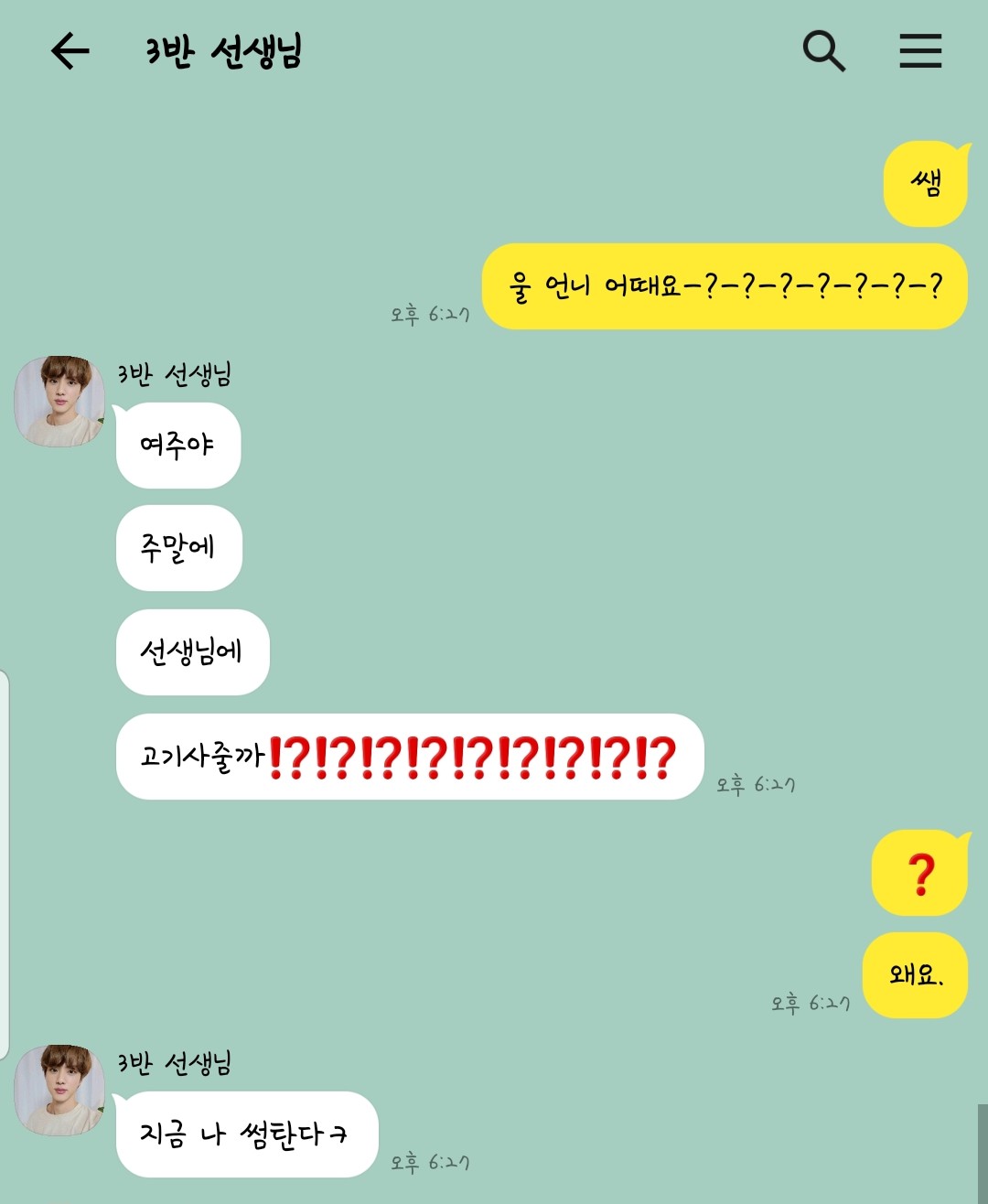Open 3반 선생님's profile photo above 여주야 message
This screenshot has height=1204, width=988.
pos(59,402)
